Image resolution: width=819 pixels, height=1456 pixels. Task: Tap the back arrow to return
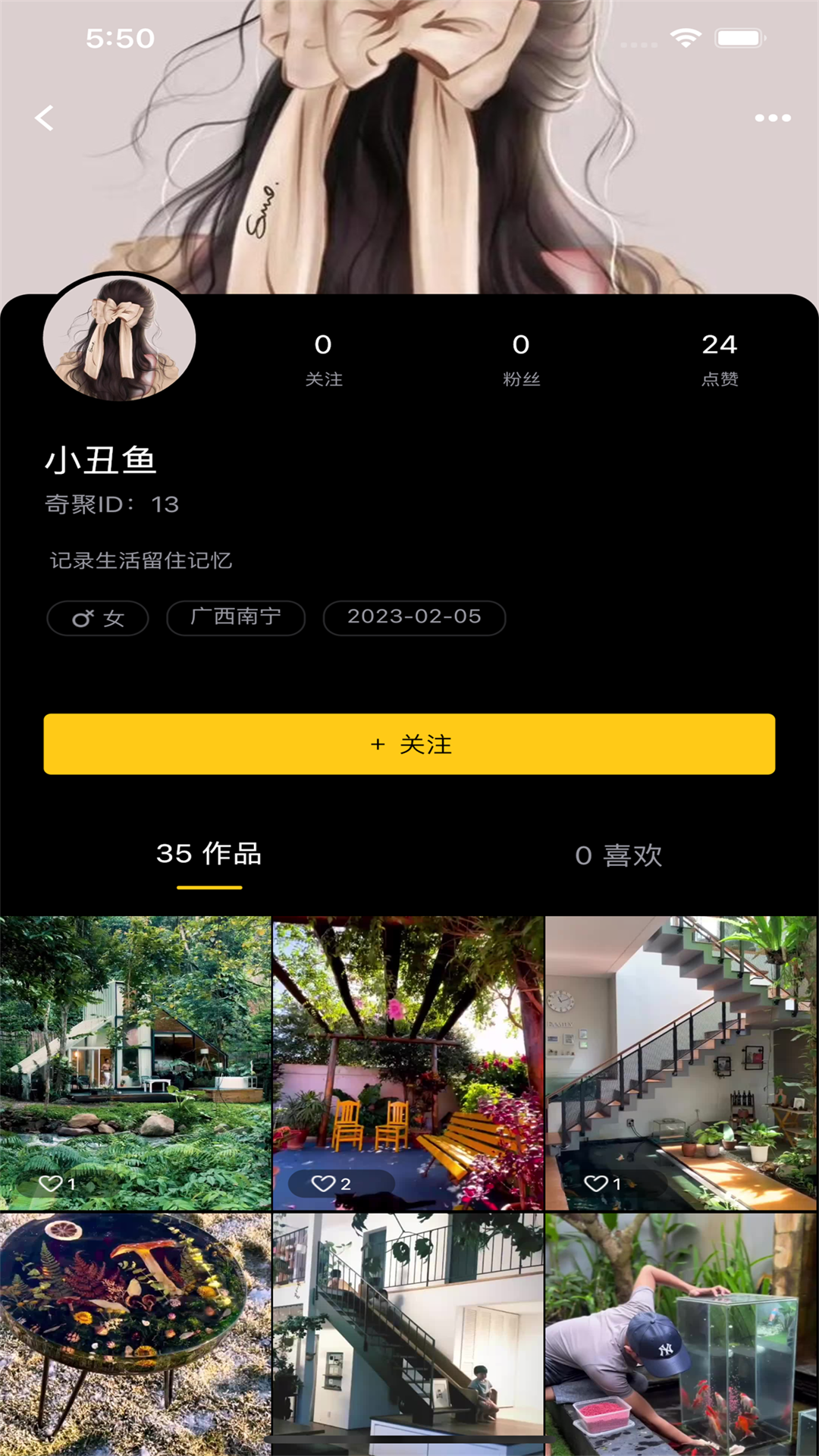pyautogui.click(x=44, y=118)
